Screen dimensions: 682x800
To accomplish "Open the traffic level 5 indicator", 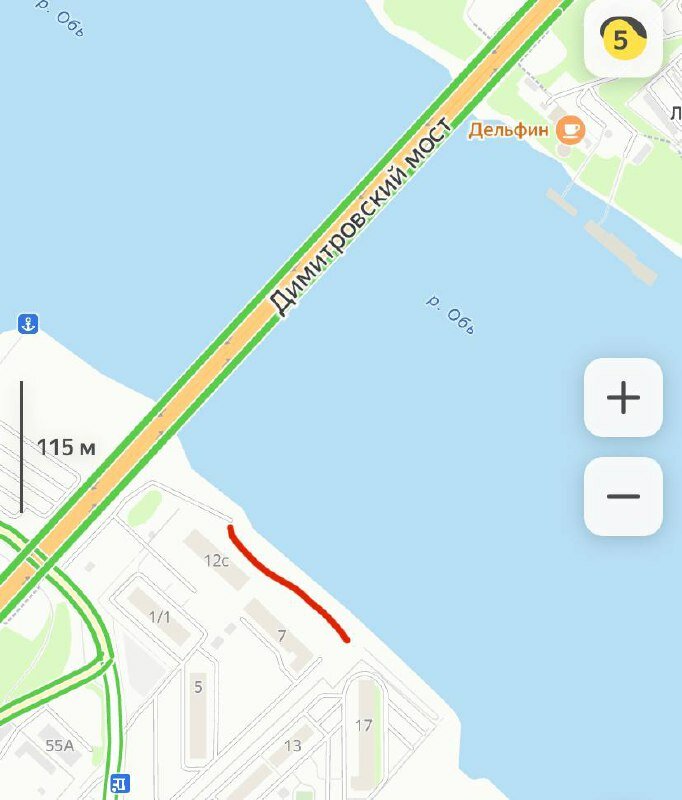I will (622, 39).
